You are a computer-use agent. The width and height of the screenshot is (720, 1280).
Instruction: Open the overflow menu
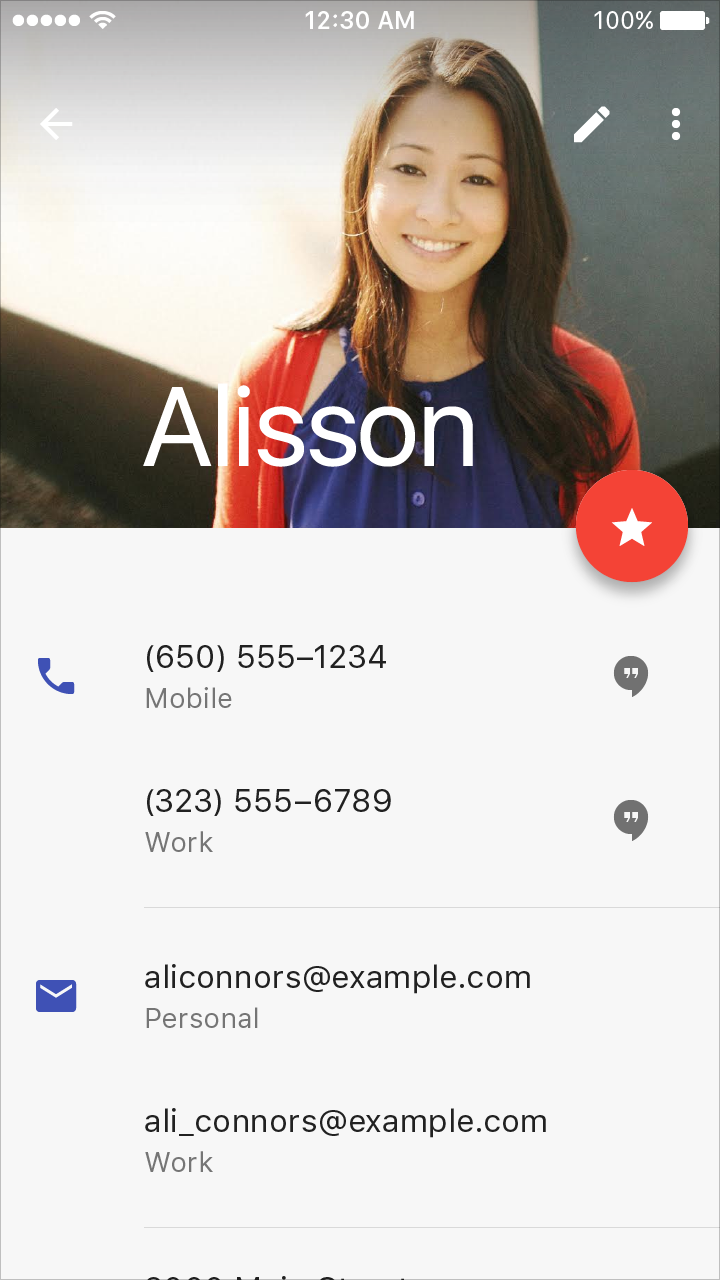[676, 124]
